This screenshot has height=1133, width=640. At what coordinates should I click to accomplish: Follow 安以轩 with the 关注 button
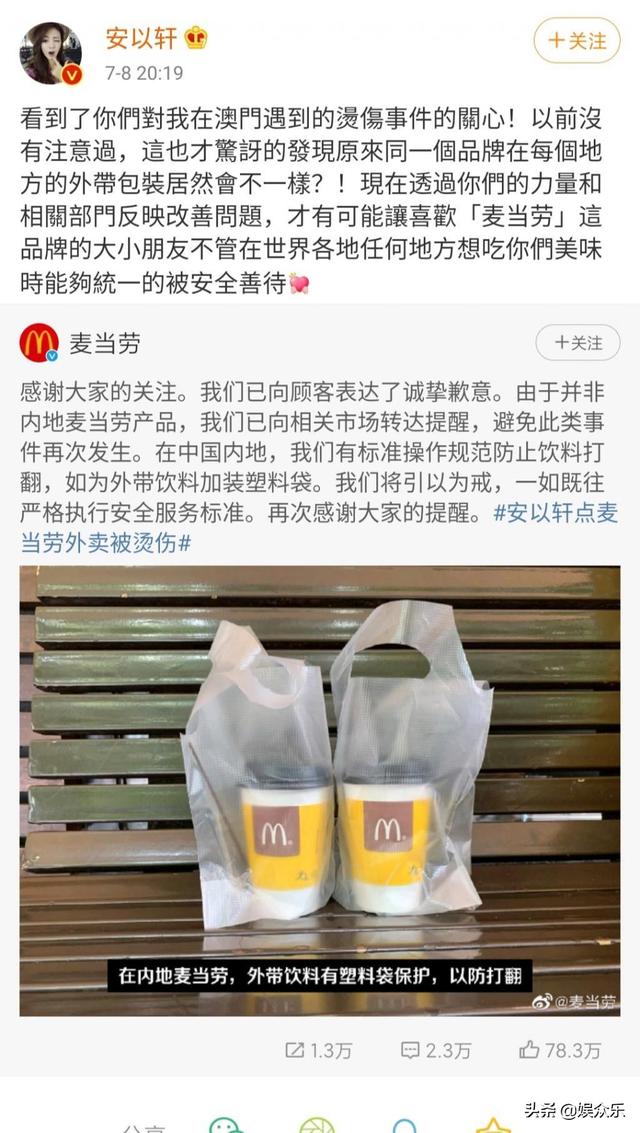pos(576,40)
